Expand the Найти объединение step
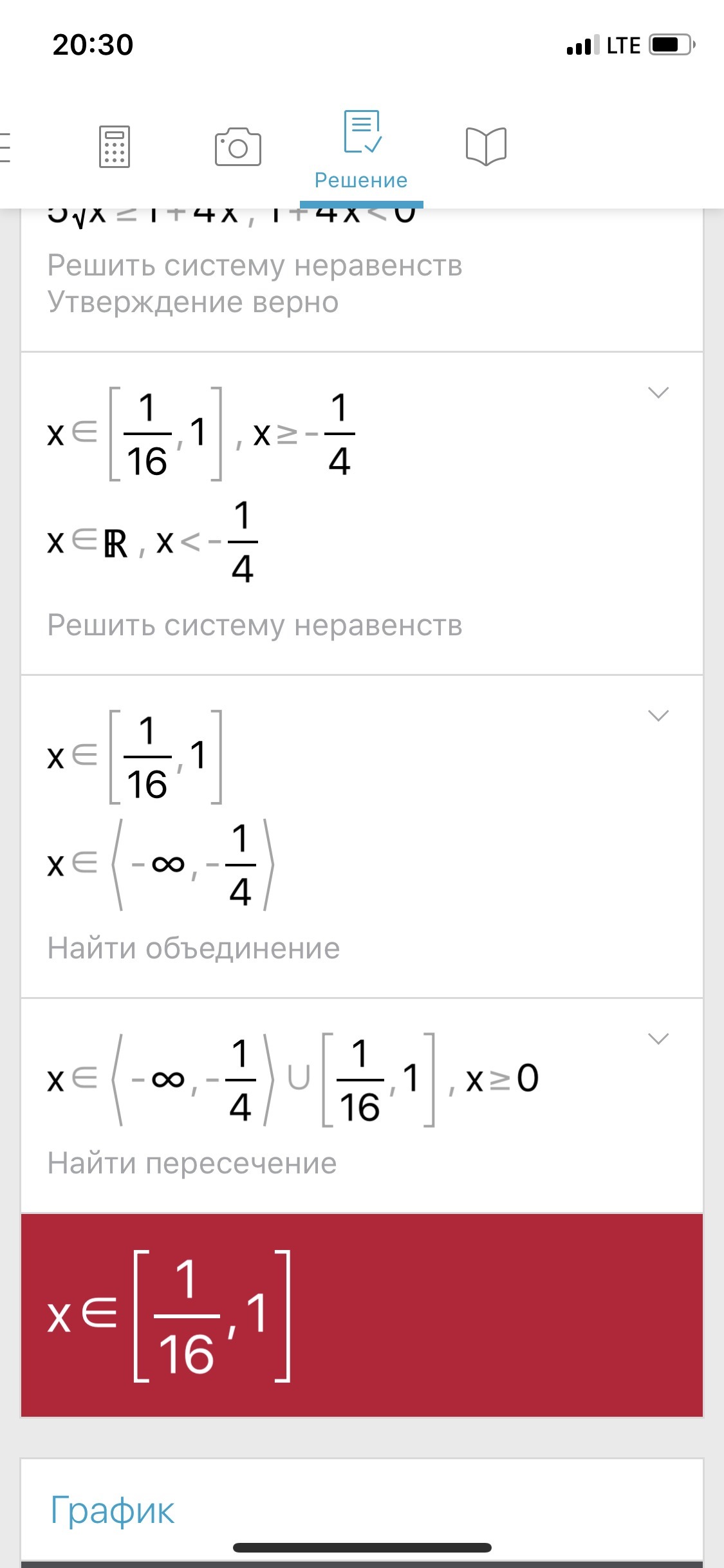Image resolution: width=724 pixels, height=1568 pixels. pyautogui.click(x=658, y=716)
